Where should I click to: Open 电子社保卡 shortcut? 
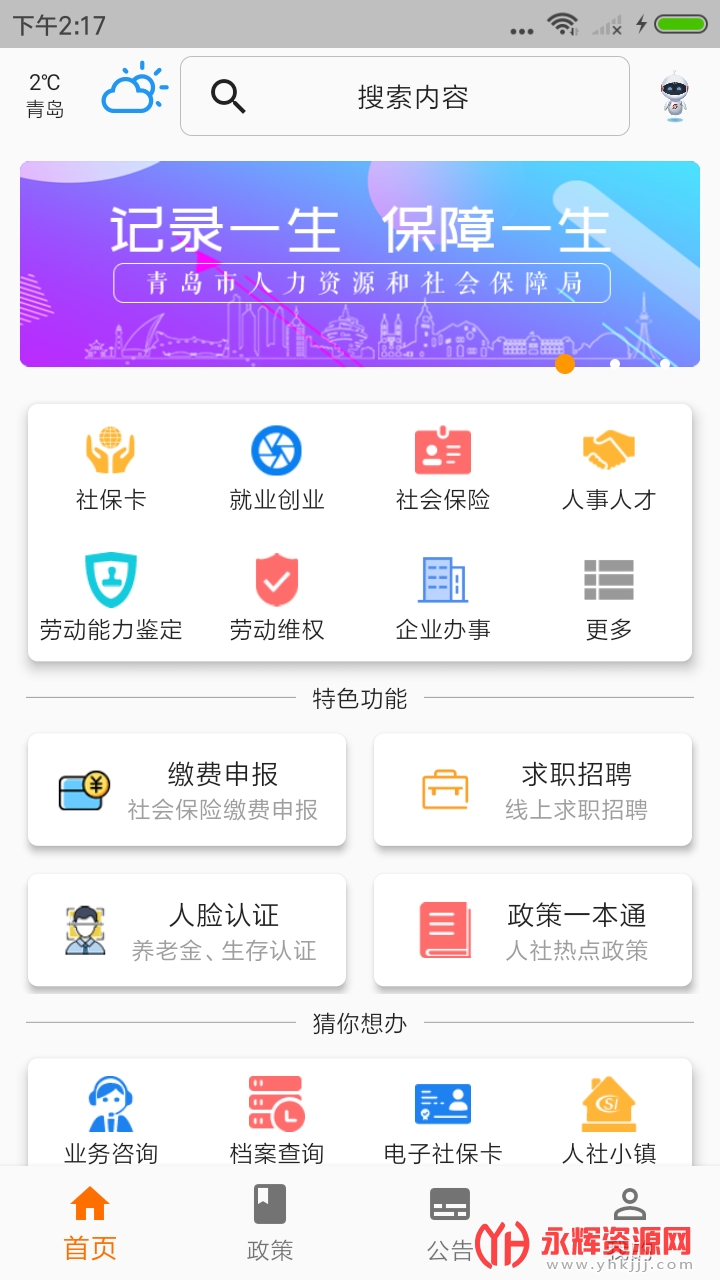(x=443, y=1120)
